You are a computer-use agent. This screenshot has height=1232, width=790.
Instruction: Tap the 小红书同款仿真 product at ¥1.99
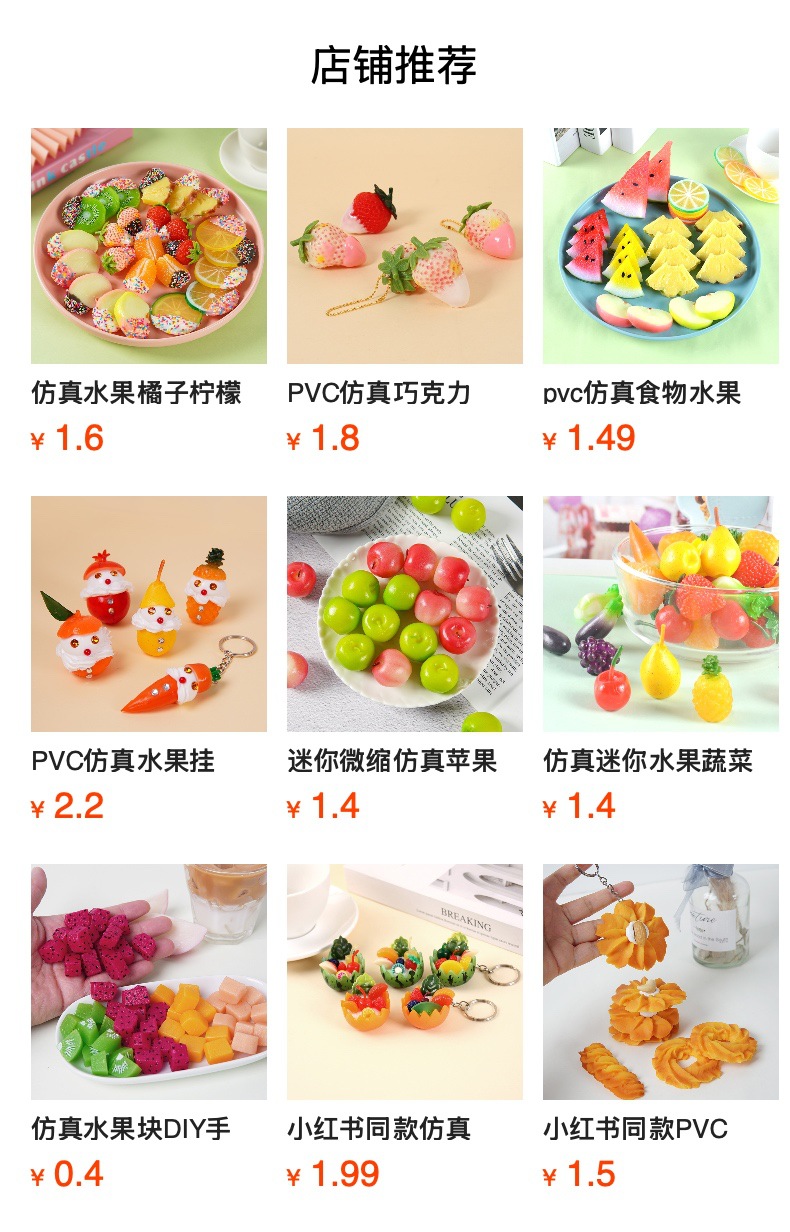pos(404,1027)
